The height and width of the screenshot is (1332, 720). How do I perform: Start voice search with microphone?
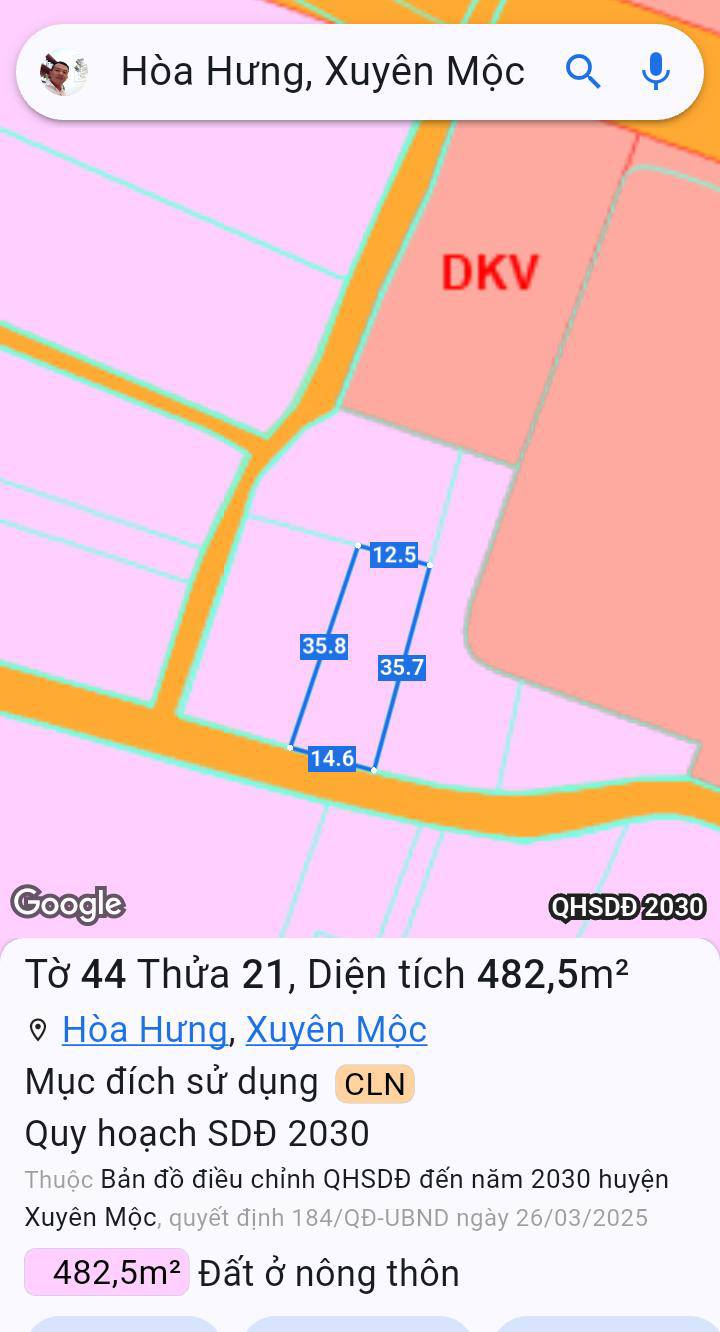[655, 72]
